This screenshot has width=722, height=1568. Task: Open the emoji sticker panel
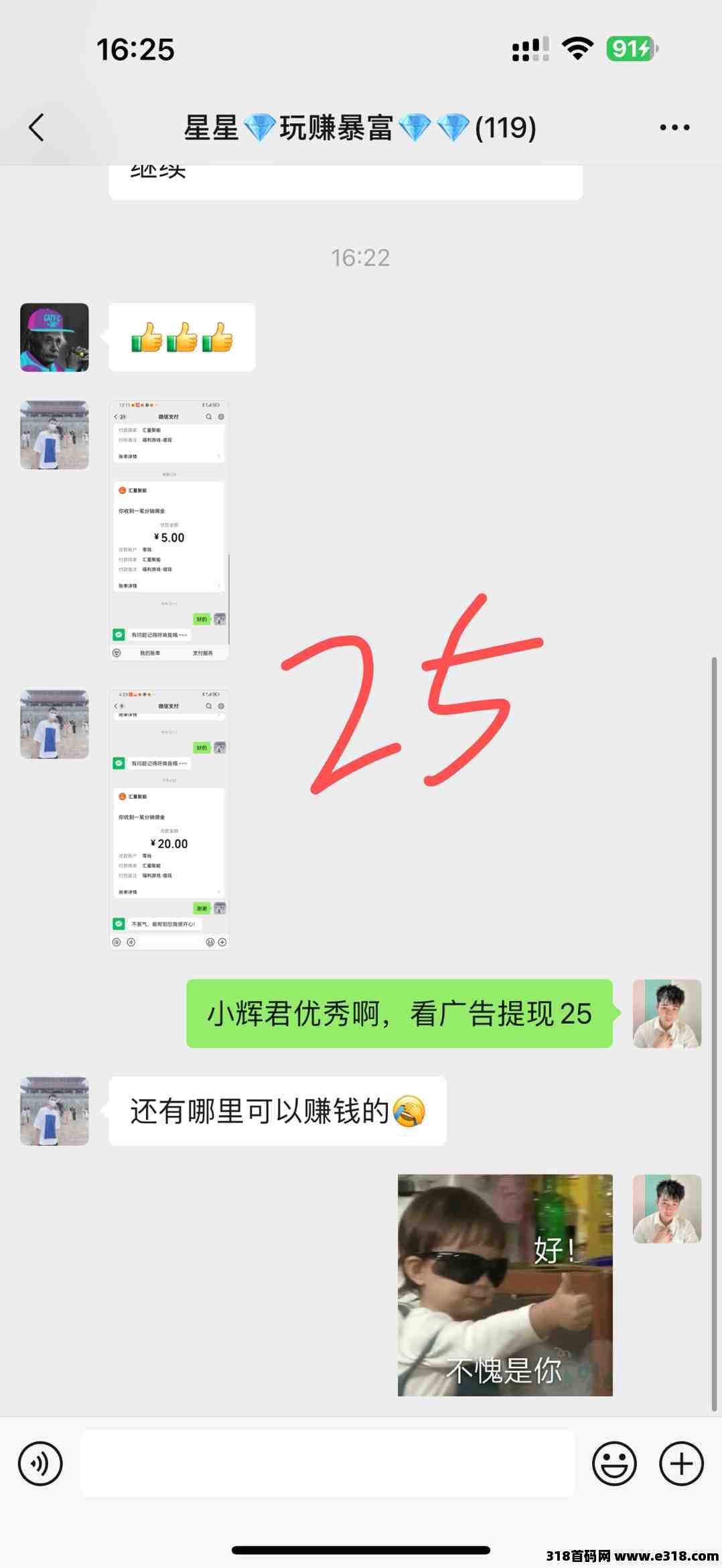coord(614,1463)
